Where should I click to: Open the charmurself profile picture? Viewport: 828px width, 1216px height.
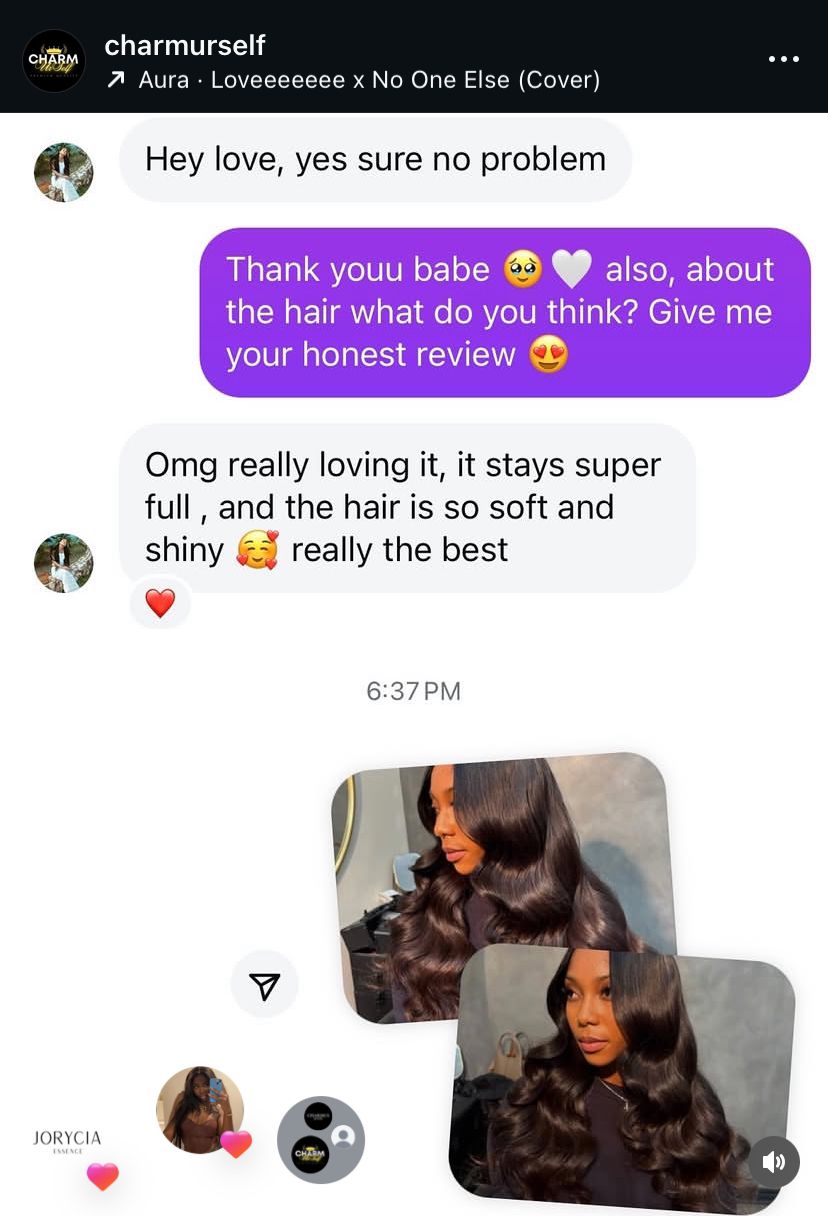tap(54, 61)
